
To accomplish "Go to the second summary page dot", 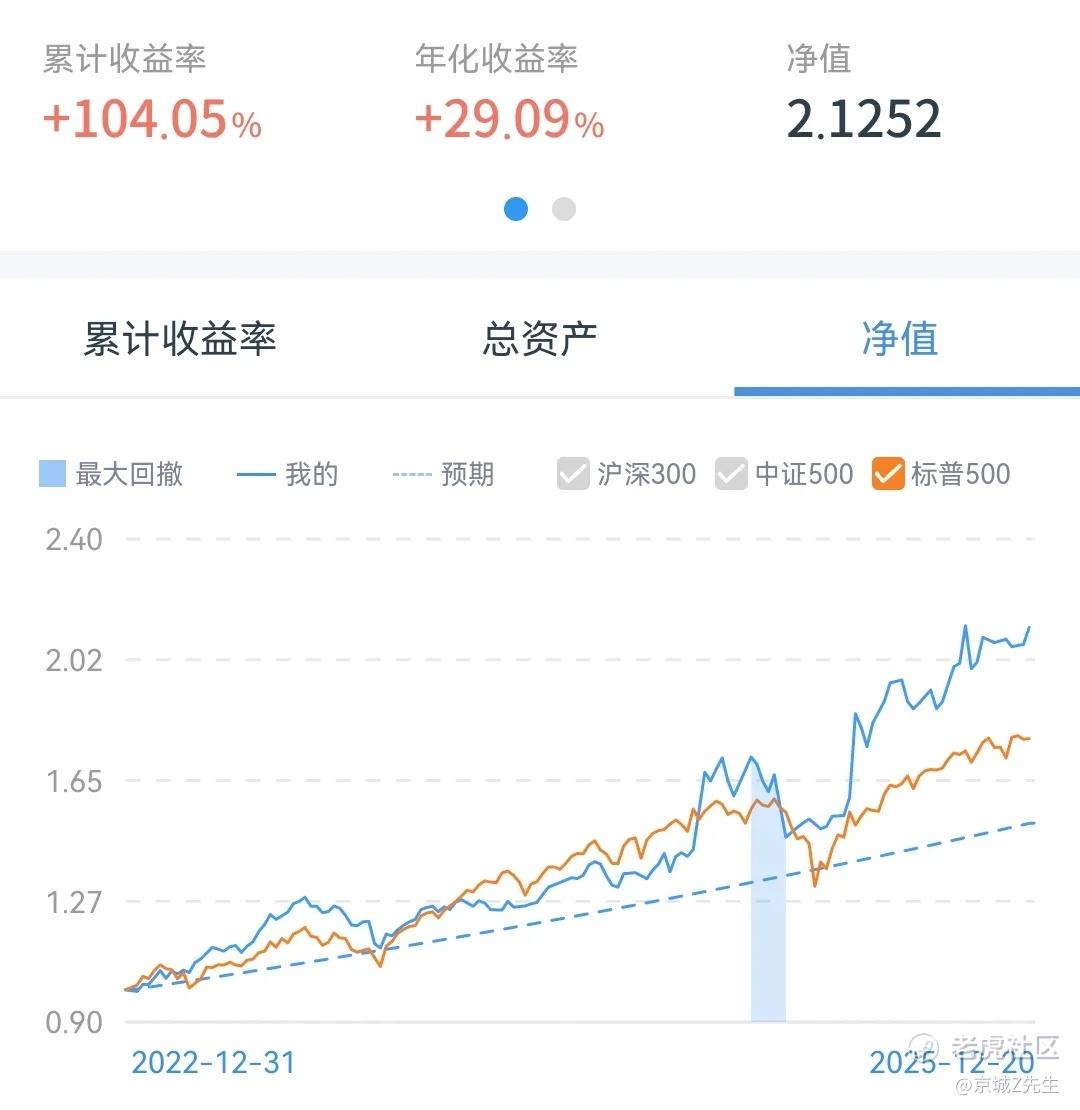I will click(564, 209).
